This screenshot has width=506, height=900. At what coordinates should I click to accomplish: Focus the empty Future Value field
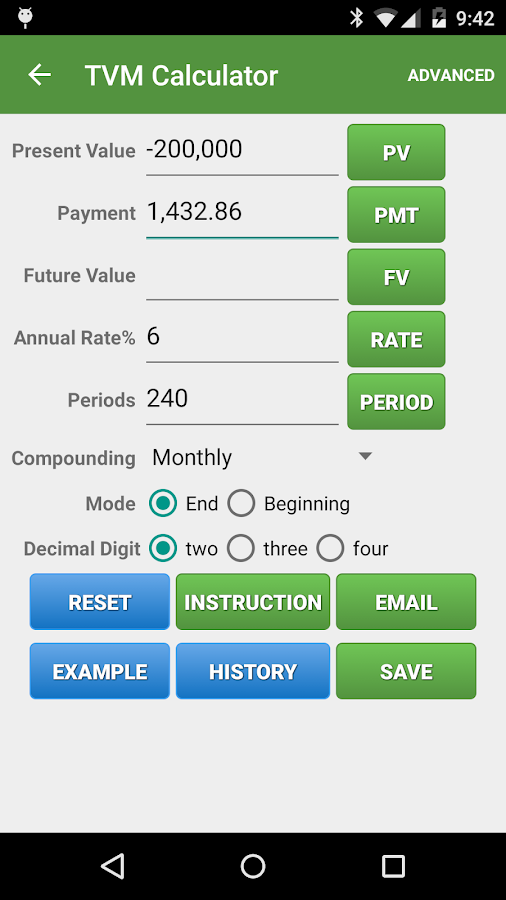click(x=242, y=276)
